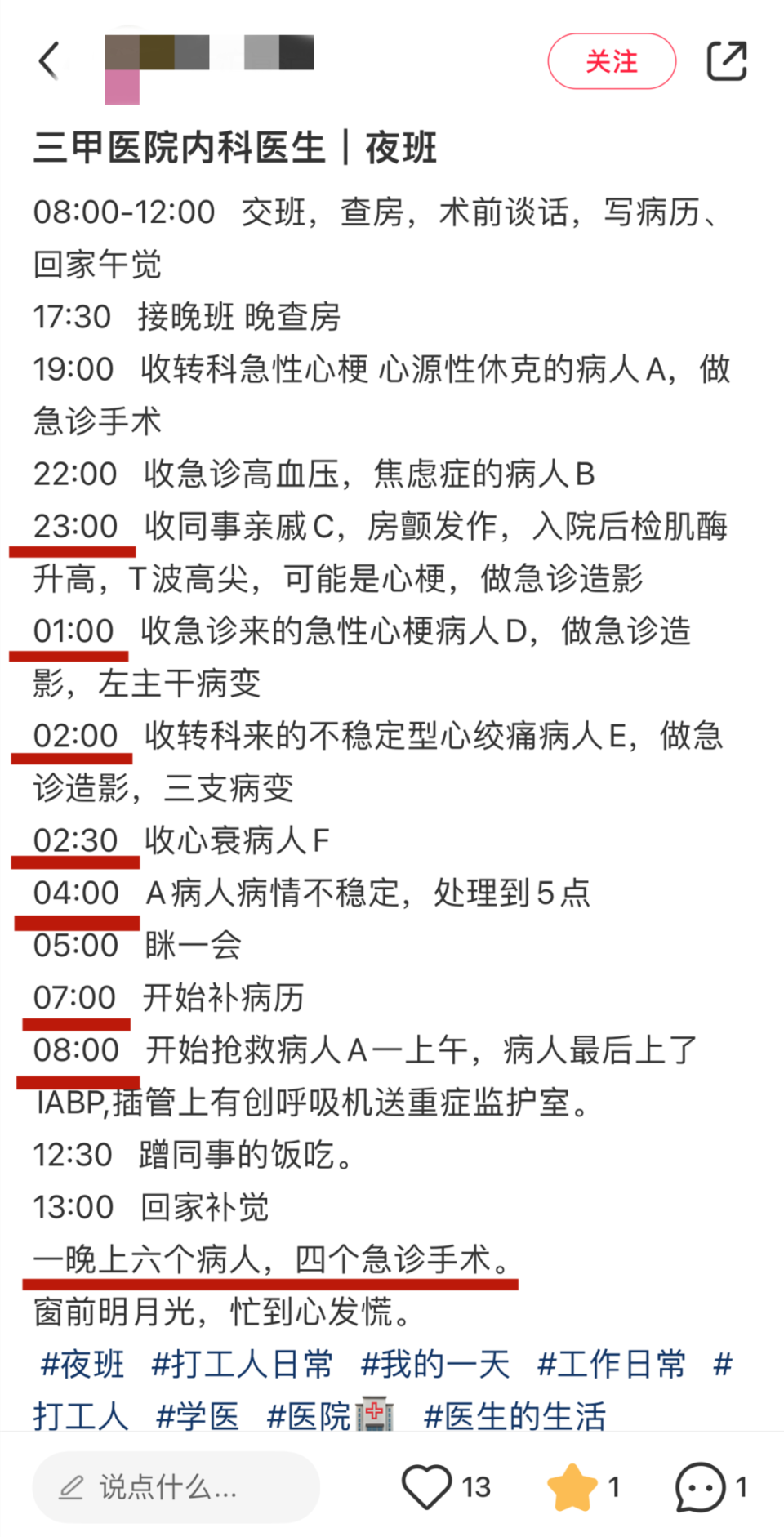Like the post via heart icon
The height and width of the screenshot is (1537, 784).
coord(428,1487)
